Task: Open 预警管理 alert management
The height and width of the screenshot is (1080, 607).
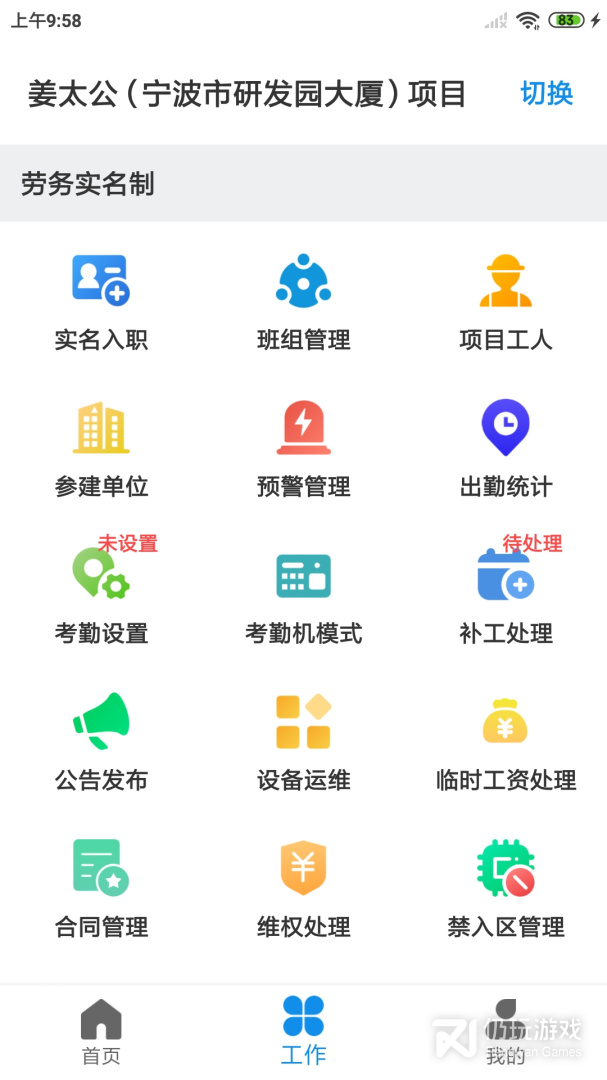Action: click(x=303, y=447)
